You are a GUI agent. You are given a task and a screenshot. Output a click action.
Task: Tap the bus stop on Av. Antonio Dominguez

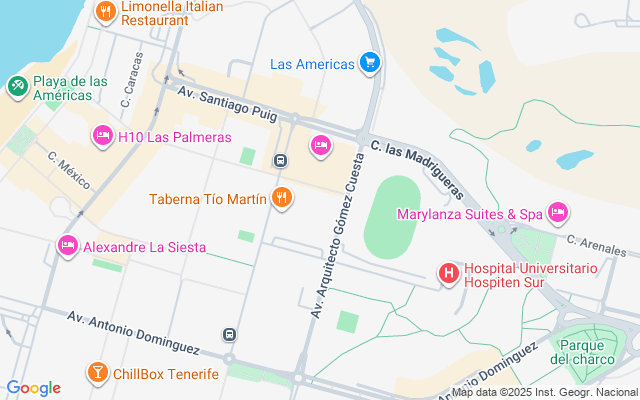point(230,336)
